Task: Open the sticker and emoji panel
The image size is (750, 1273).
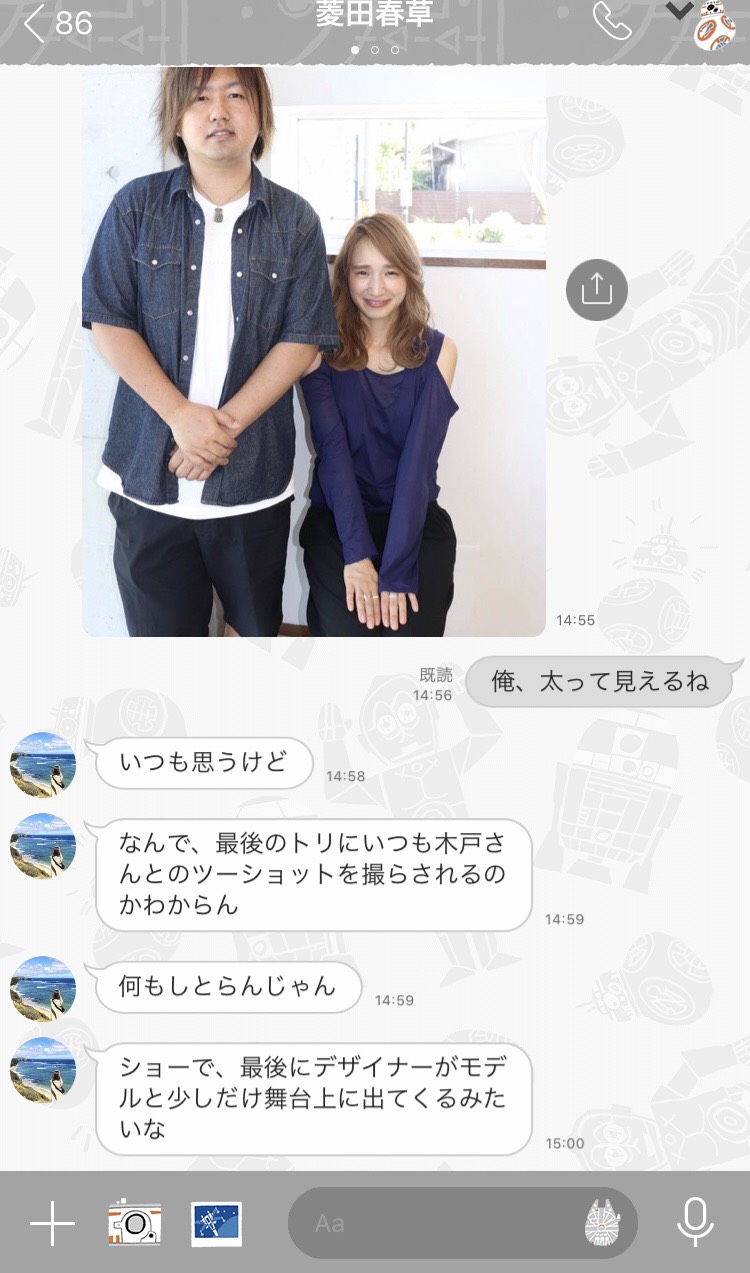Action: 603,1223
